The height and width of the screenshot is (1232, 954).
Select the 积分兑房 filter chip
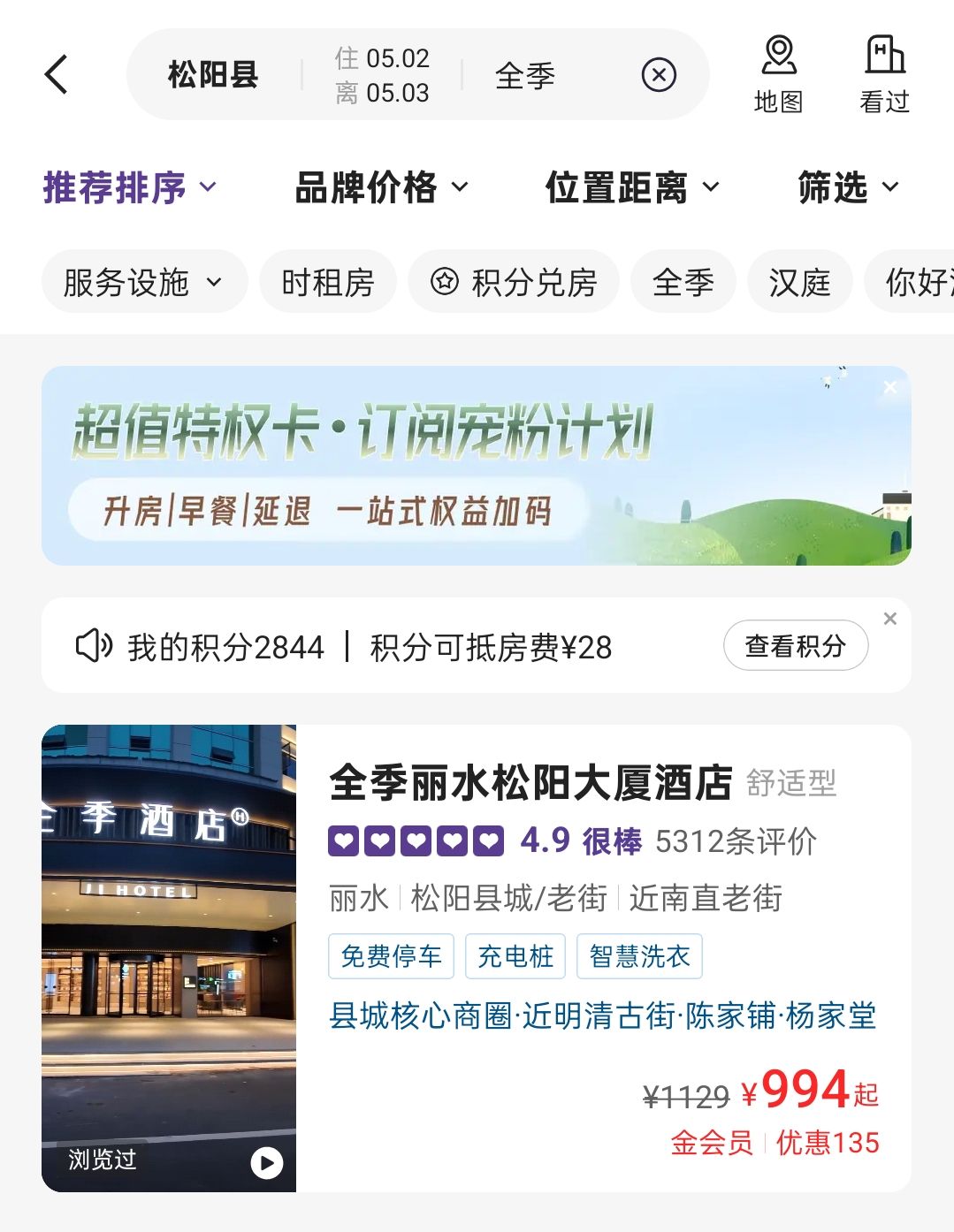point(514,282)
